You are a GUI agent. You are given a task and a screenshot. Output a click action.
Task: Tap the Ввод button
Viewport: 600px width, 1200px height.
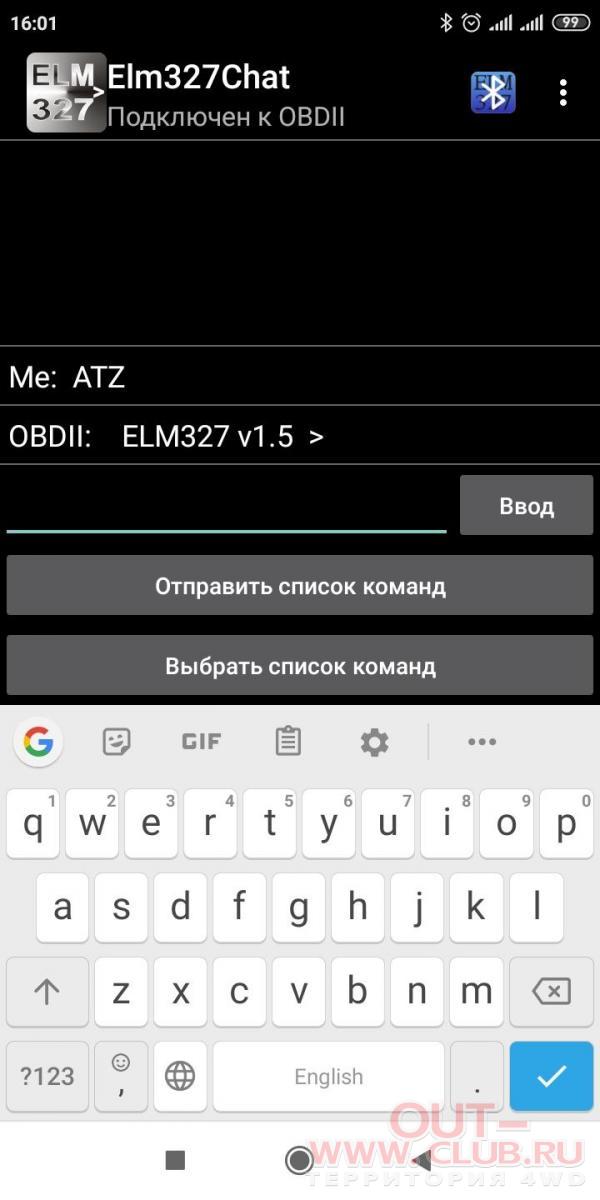coord(526,506)
